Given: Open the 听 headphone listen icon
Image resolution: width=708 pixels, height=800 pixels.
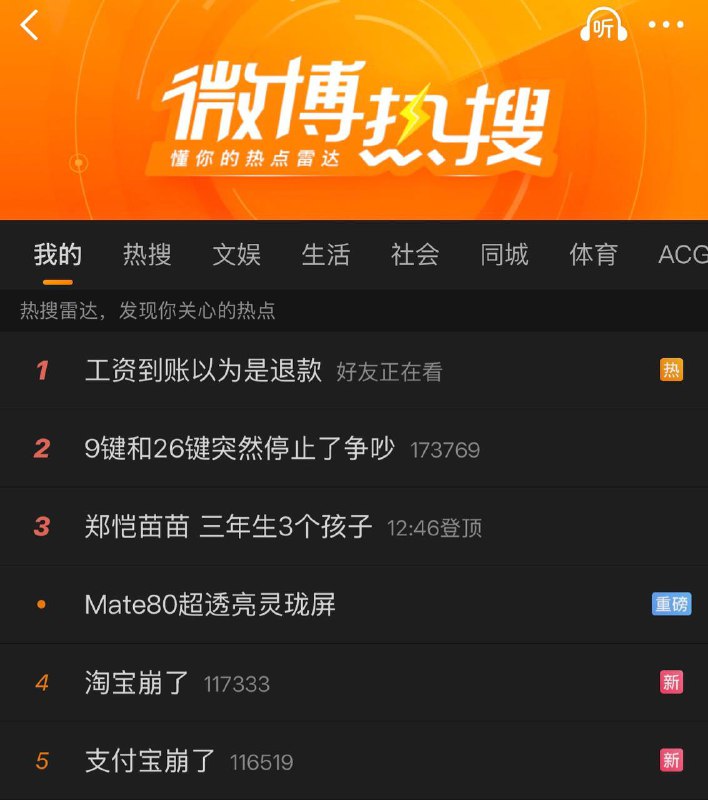Looking at the screenshot, I should click(603, 27).
